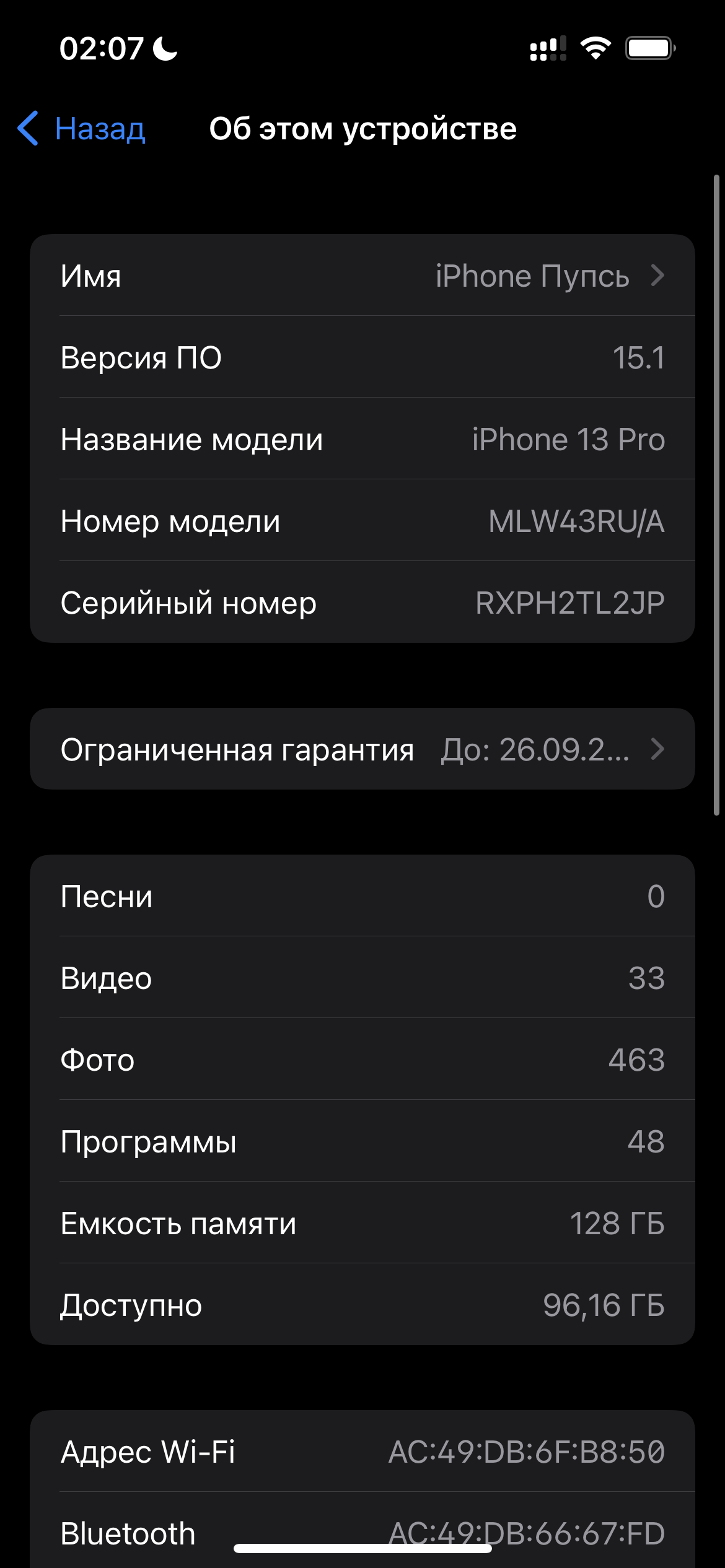Open the Имя row to rename device

(x=362, y=276)
